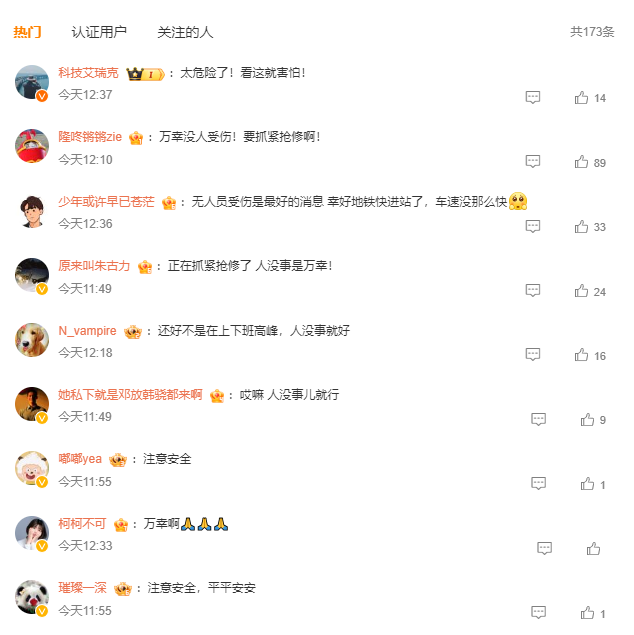This screenshot has height=635, width=634.
Task: Like the comment by 隆咚锵锵zie
Action: tap(582, 162)
